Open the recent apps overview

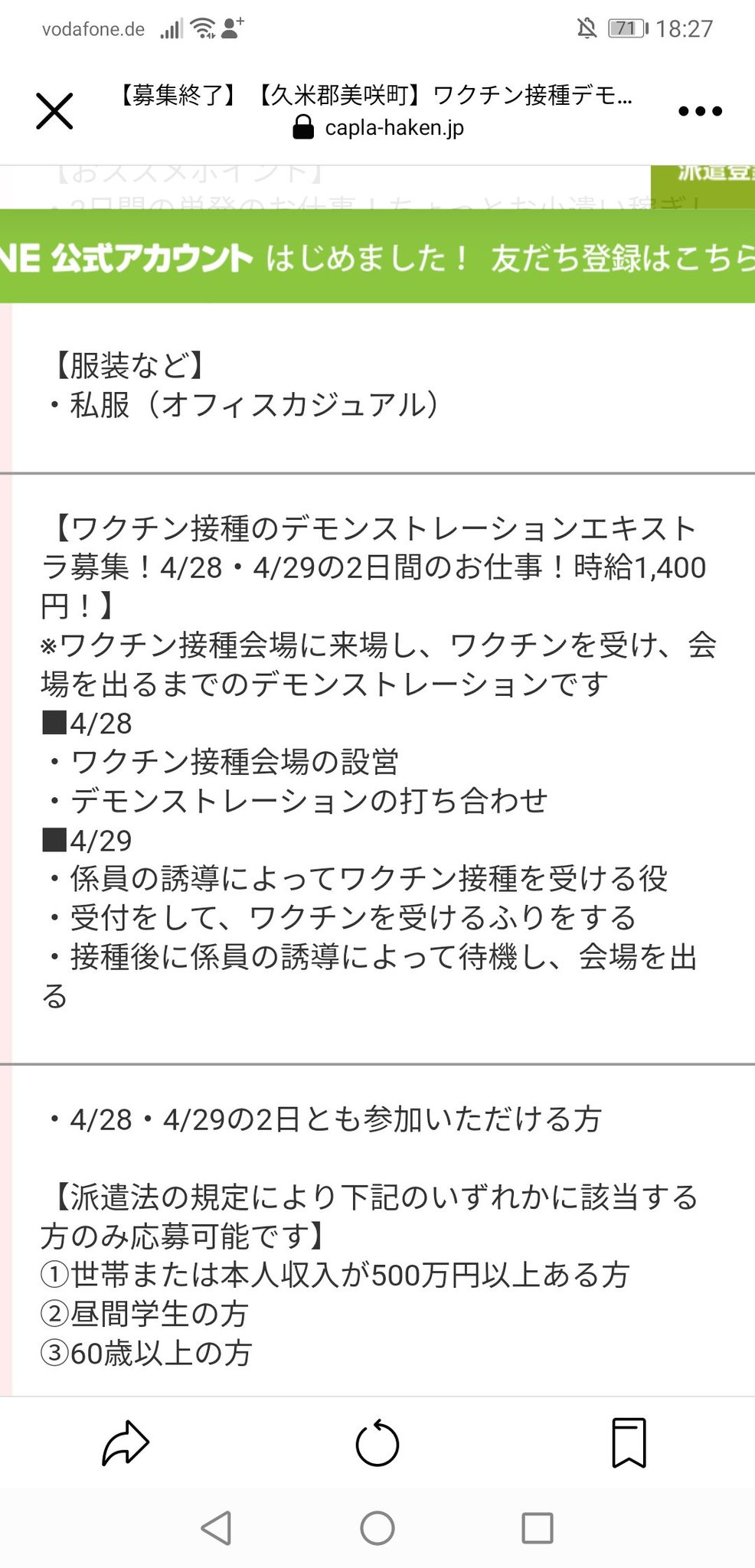(x=537, y=1528)
